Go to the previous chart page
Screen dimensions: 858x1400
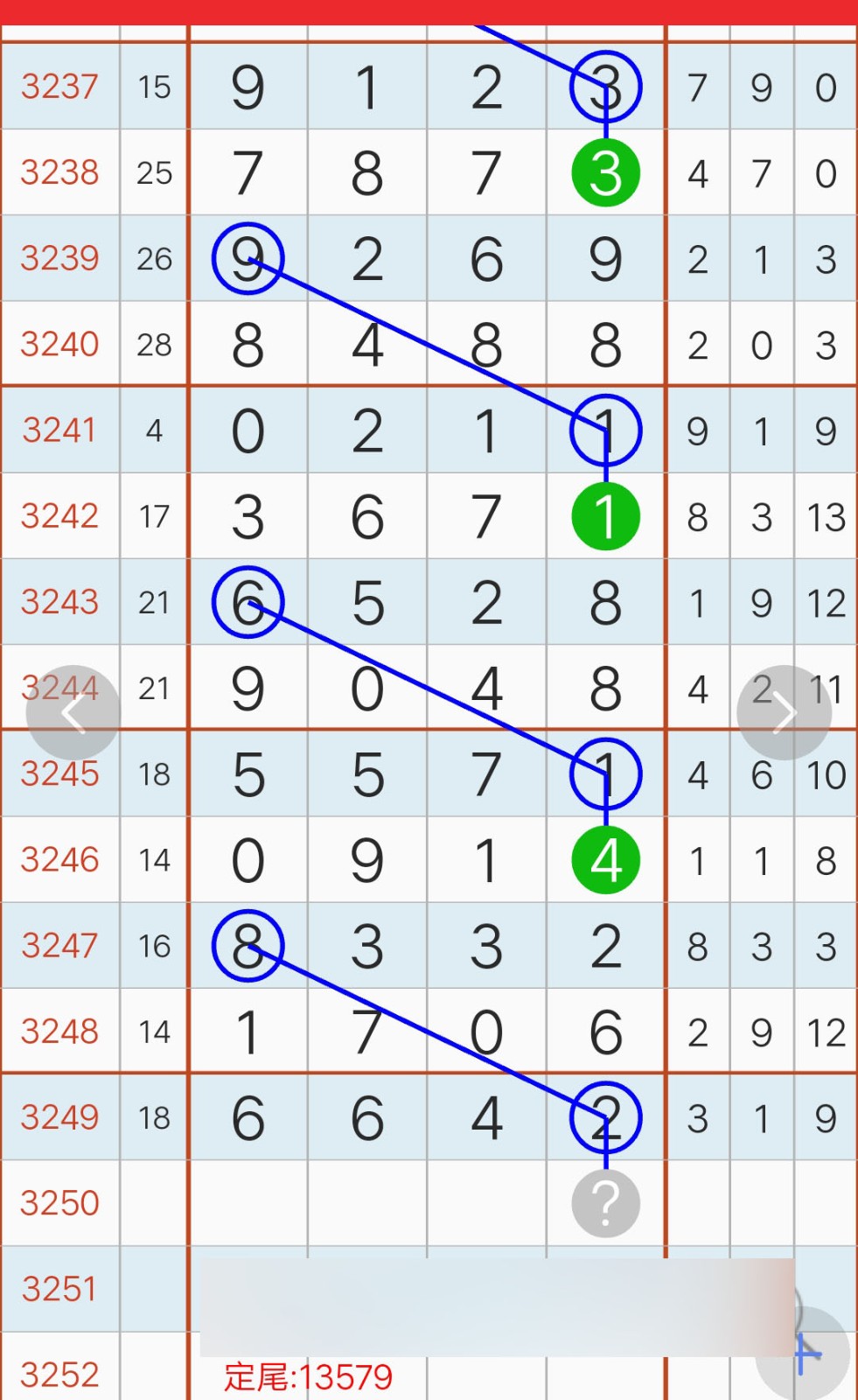click(73, 713)
